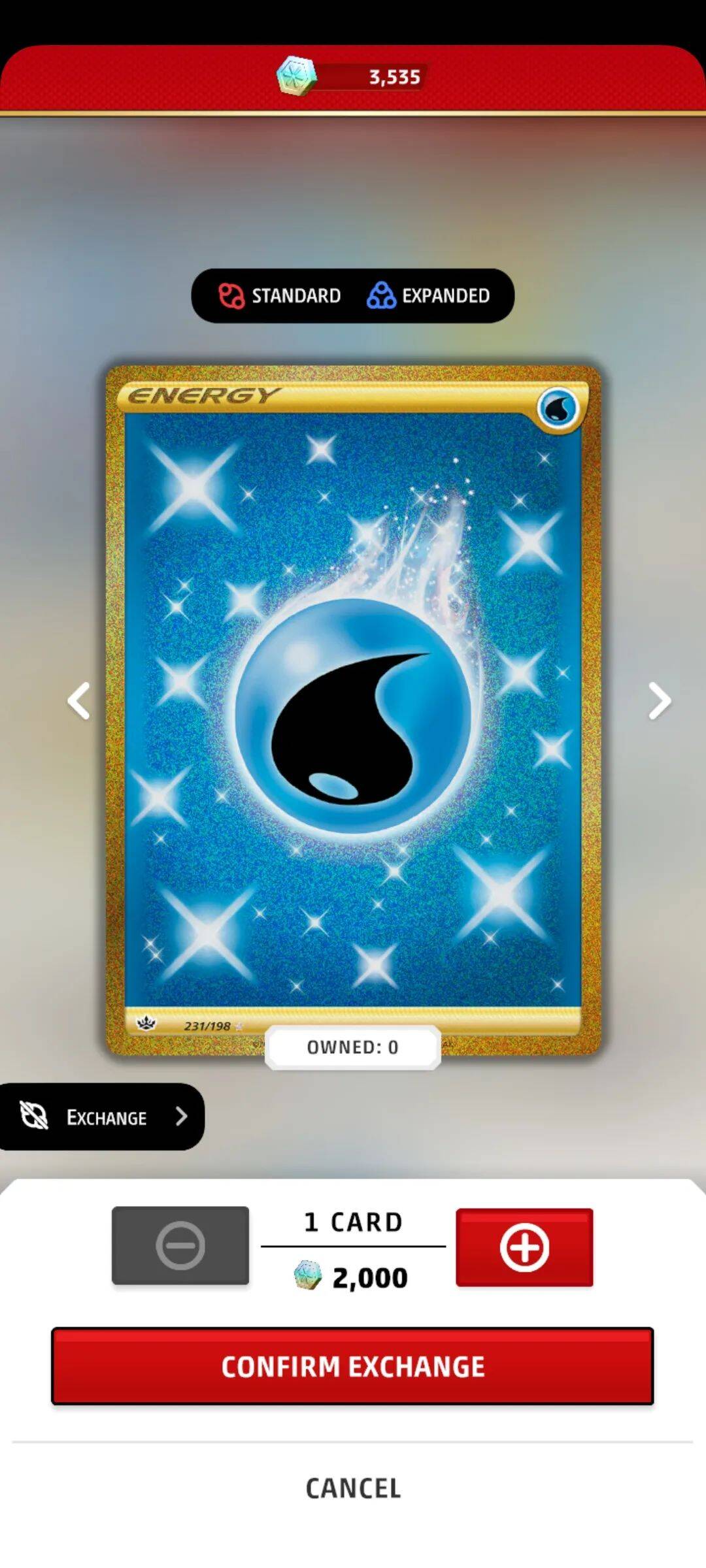This screenshot has height=1568, width=706.
Task: Cancel the card exchange
Action: click(x=353, y=1489)
